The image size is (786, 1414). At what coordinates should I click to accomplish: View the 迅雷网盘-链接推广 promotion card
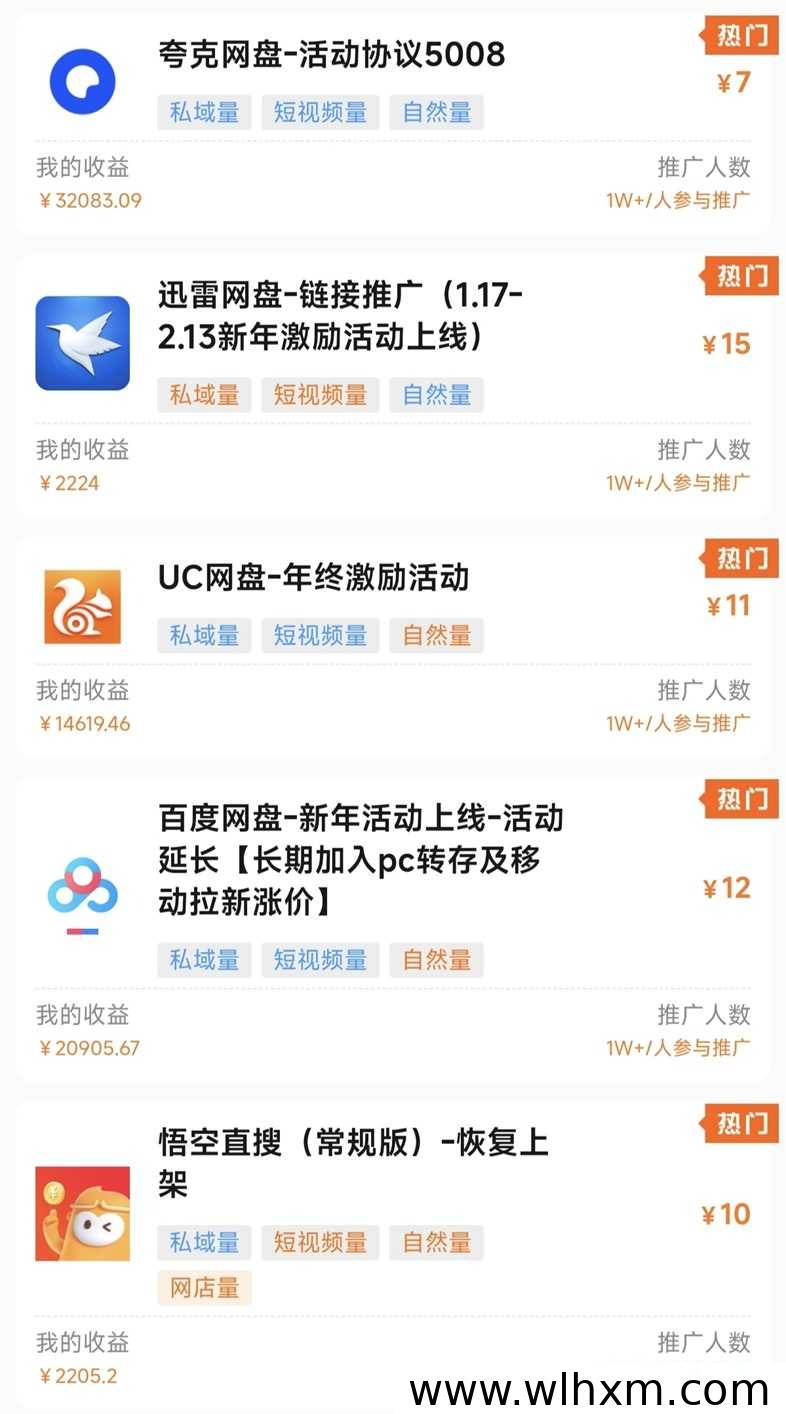[x=340, y=316]
